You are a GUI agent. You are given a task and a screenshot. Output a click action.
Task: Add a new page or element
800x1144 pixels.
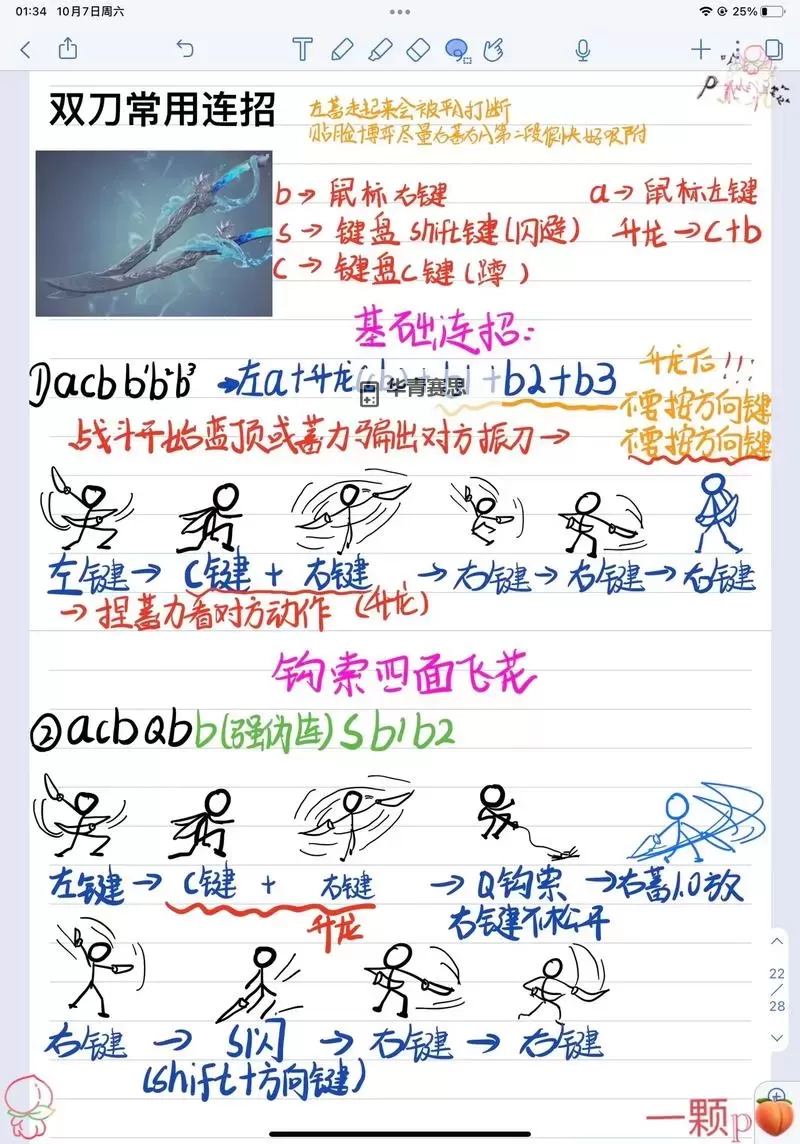click(700, 48)
